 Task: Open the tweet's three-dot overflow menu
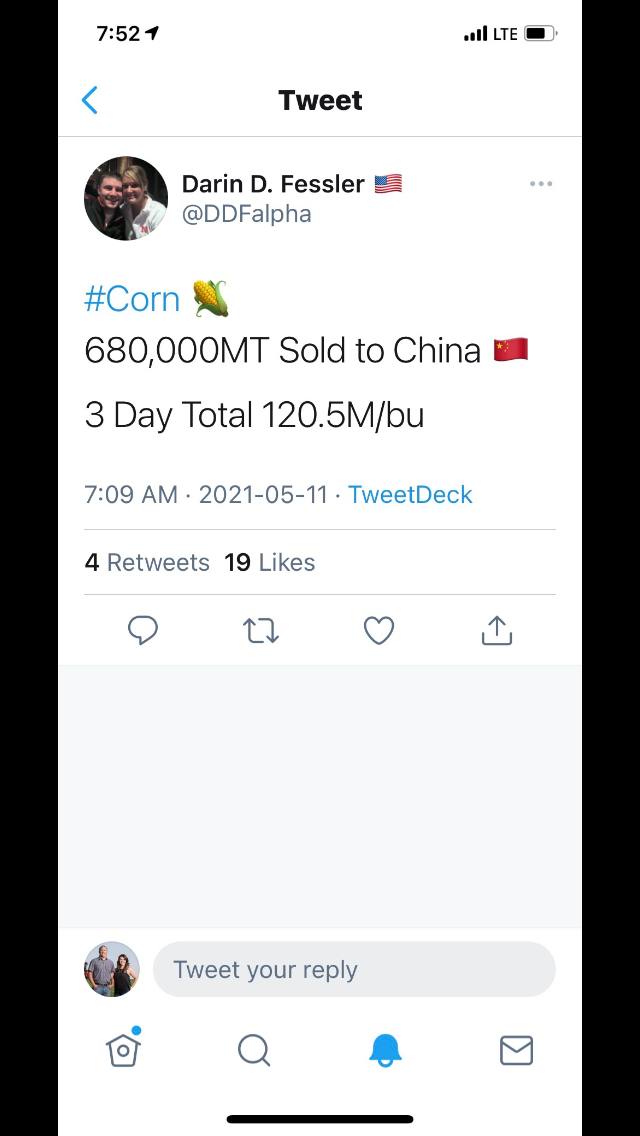(541, 184)
